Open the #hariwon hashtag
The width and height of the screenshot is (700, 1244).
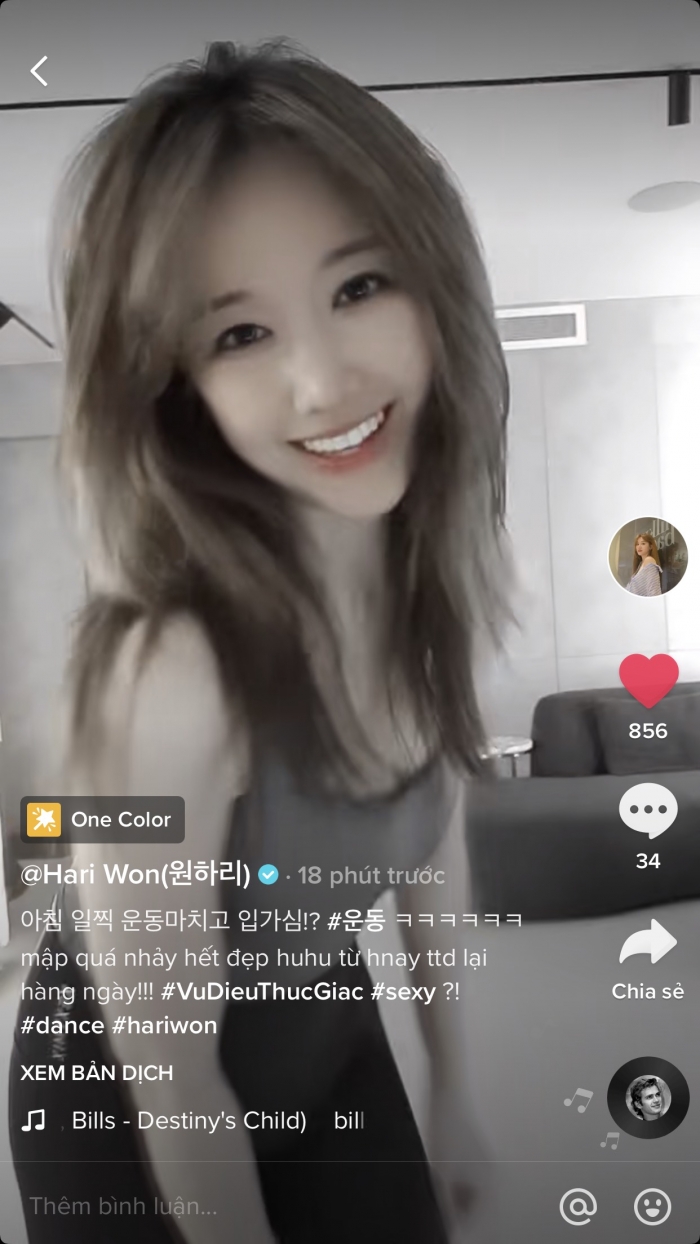pos(164,1025)
